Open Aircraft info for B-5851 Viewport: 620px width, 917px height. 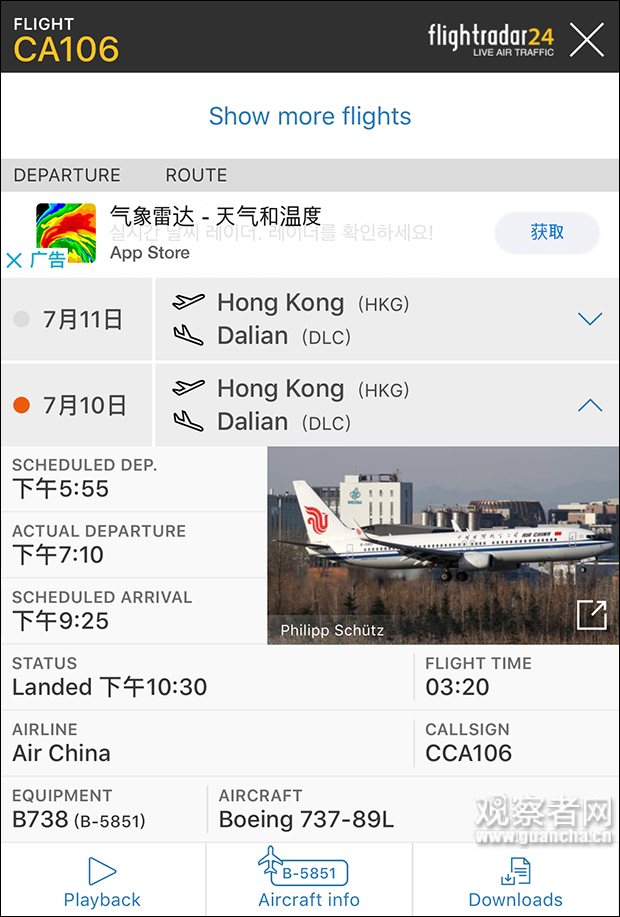309,881
